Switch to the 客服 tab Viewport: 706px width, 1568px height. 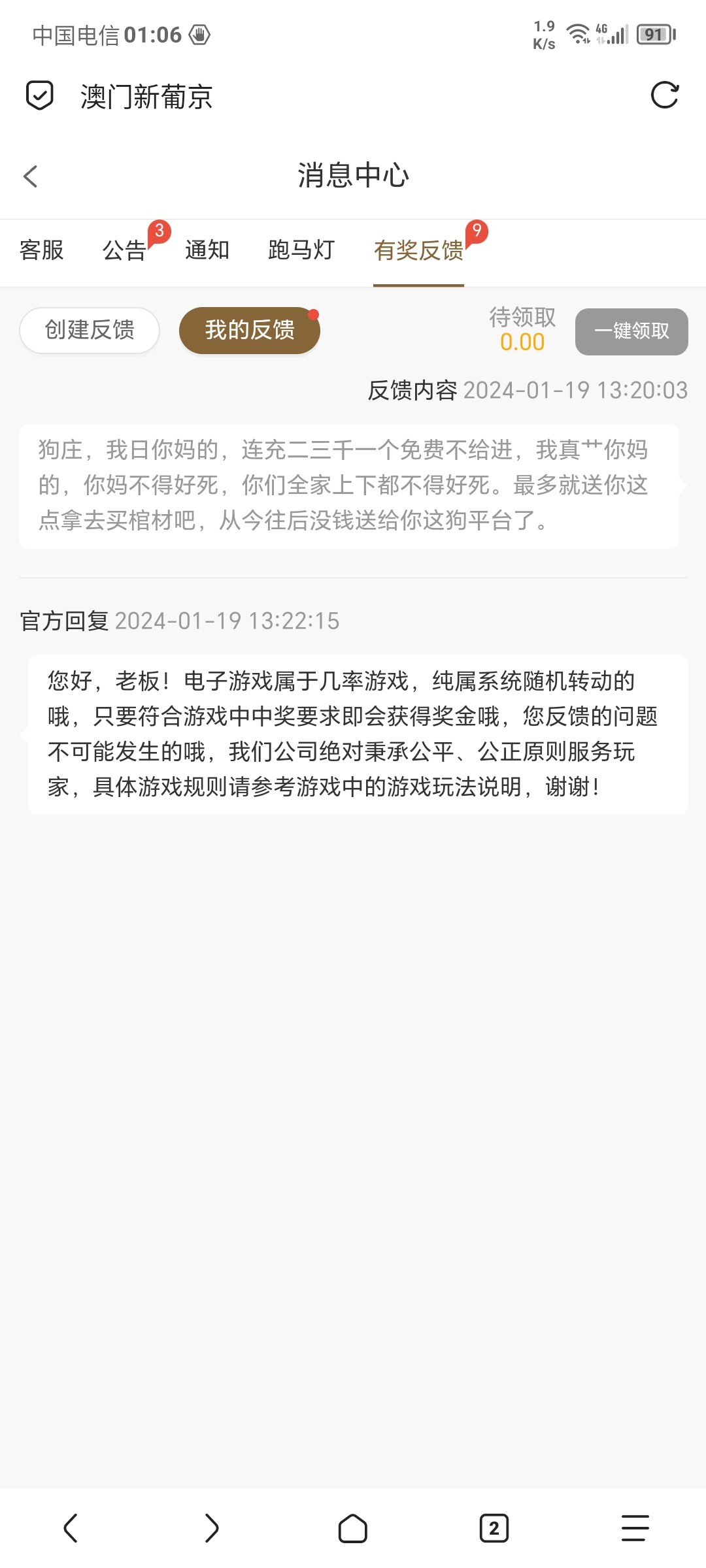tap(42, 250)
